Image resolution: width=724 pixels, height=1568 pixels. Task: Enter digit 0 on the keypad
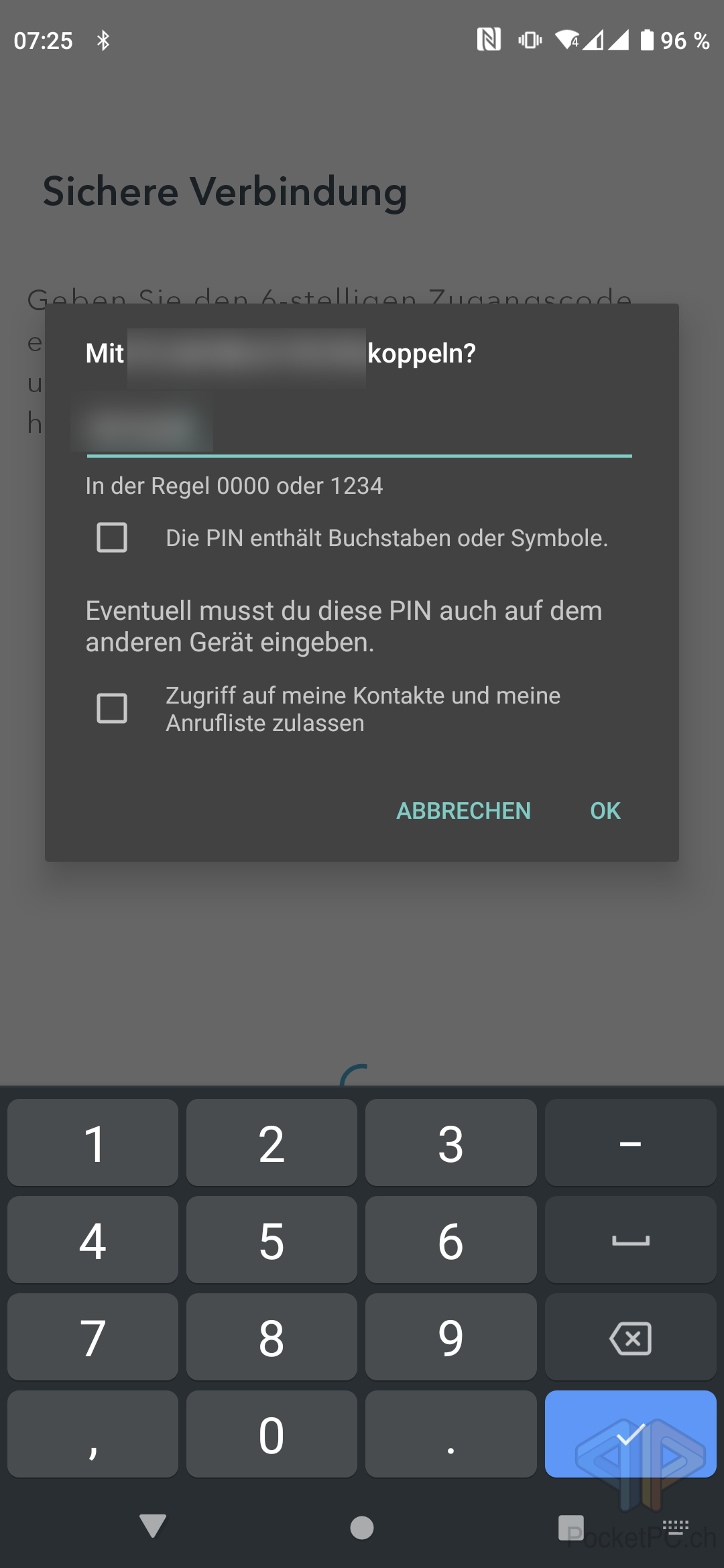(271, 1435)
